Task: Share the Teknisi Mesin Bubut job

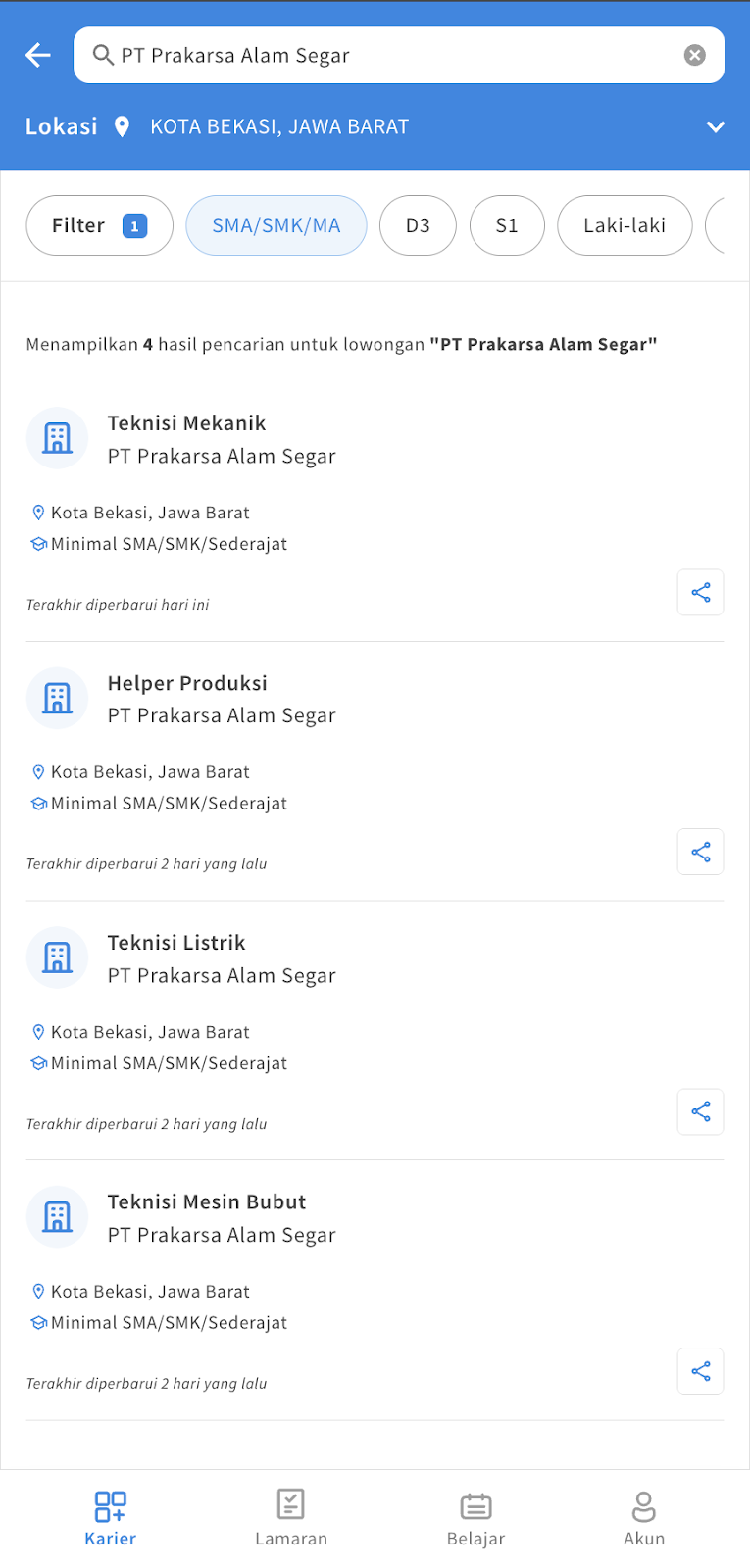Action: point(701,1371)
